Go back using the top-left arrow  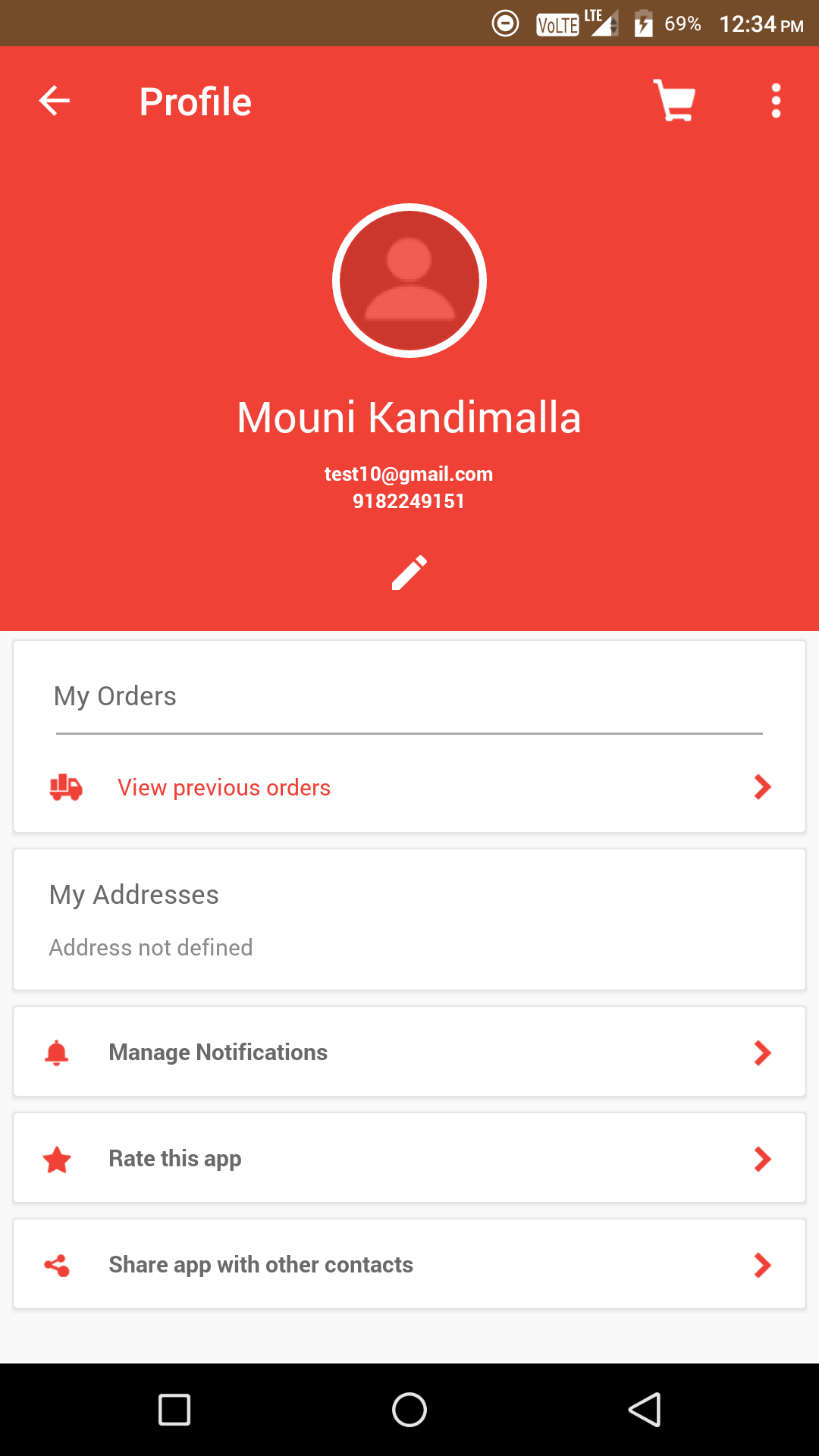point(55,101)
